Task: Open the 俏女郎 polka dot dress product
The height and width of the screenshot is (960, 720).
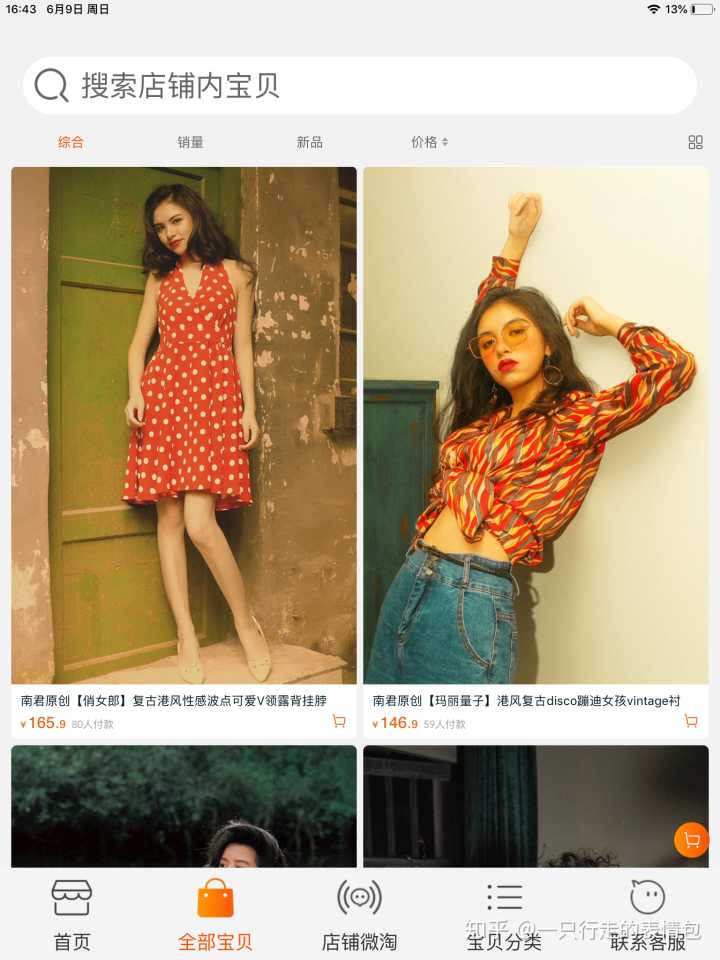Action: click(184, 425)
